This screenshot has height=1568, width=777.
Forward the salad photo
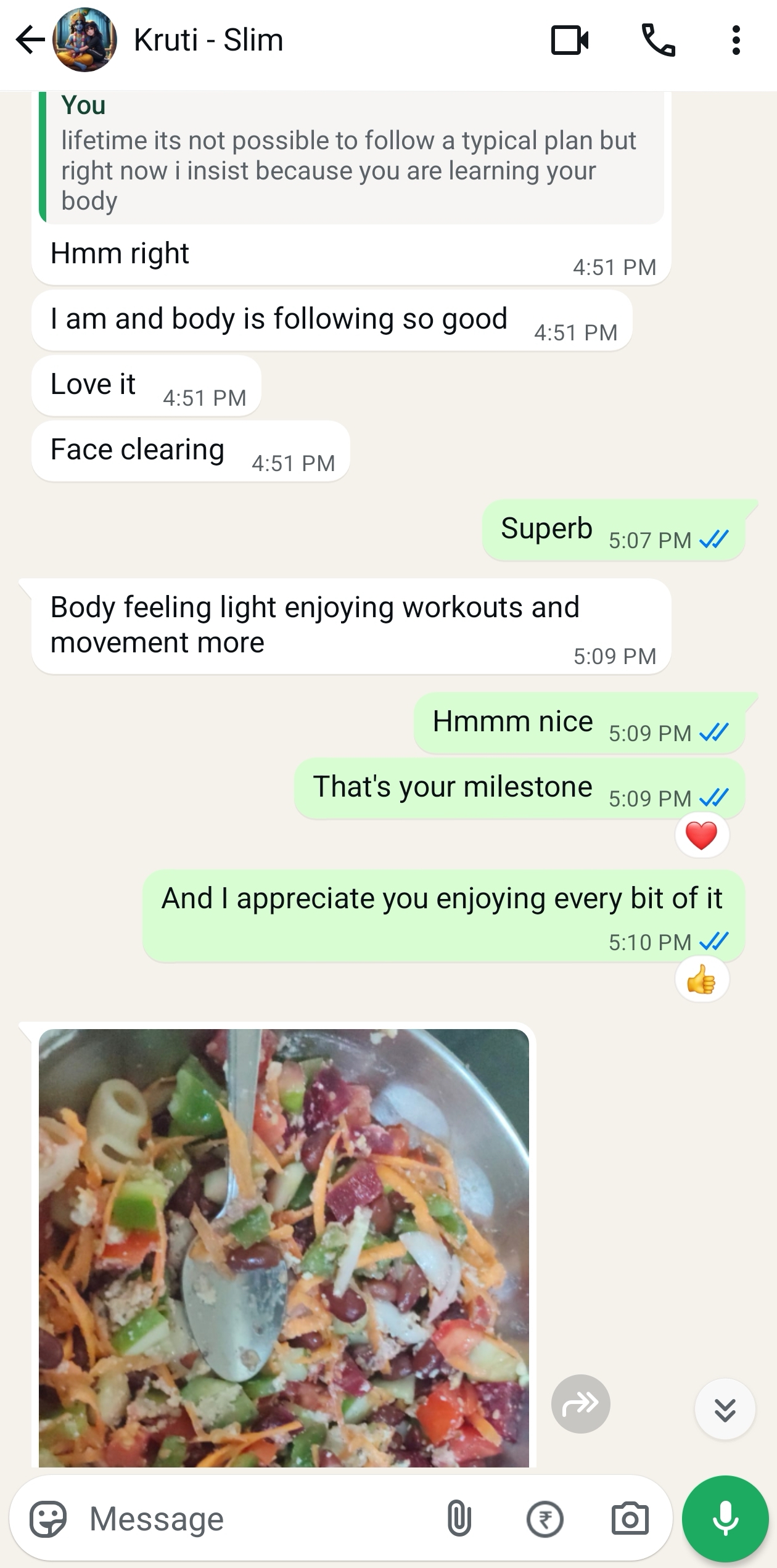pos(580,1404)
